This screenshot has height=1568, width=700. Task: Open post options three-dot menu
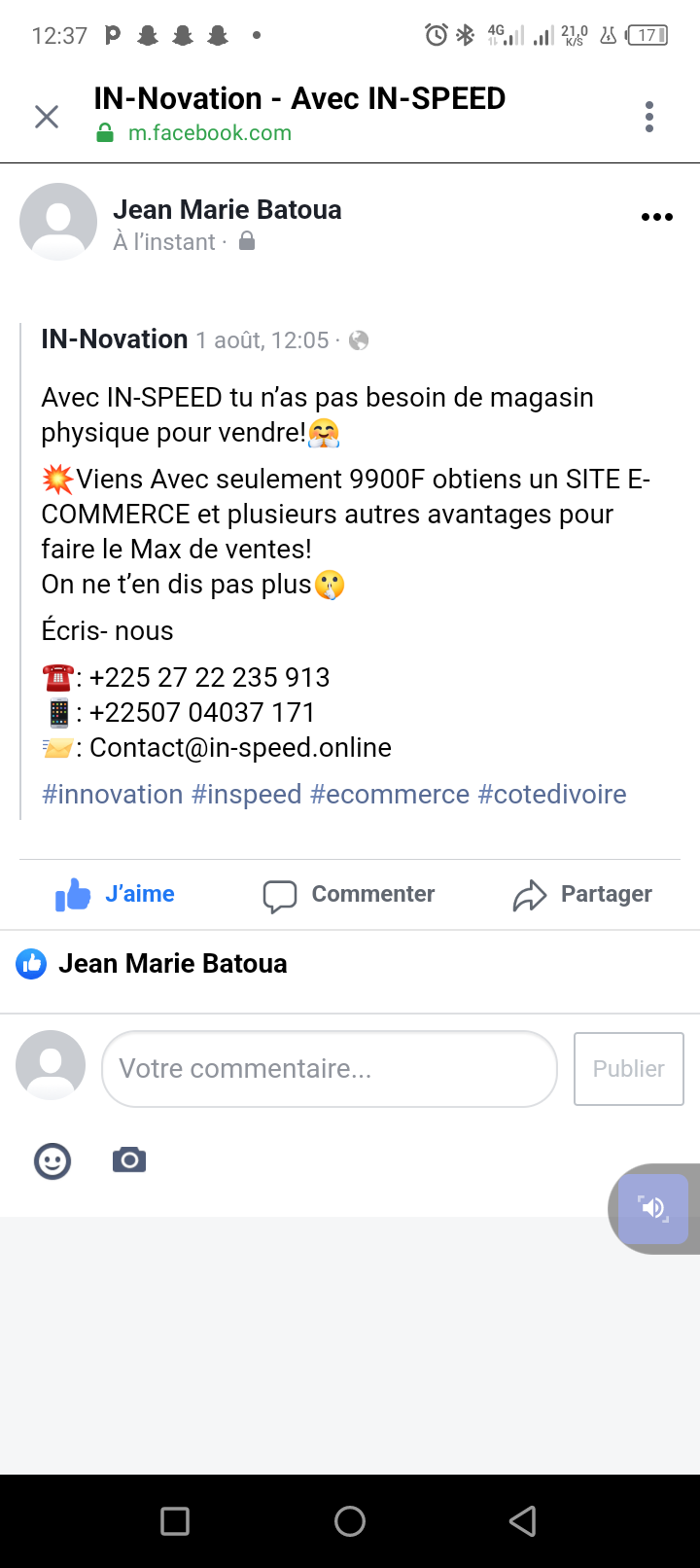[x=657, y=217]
